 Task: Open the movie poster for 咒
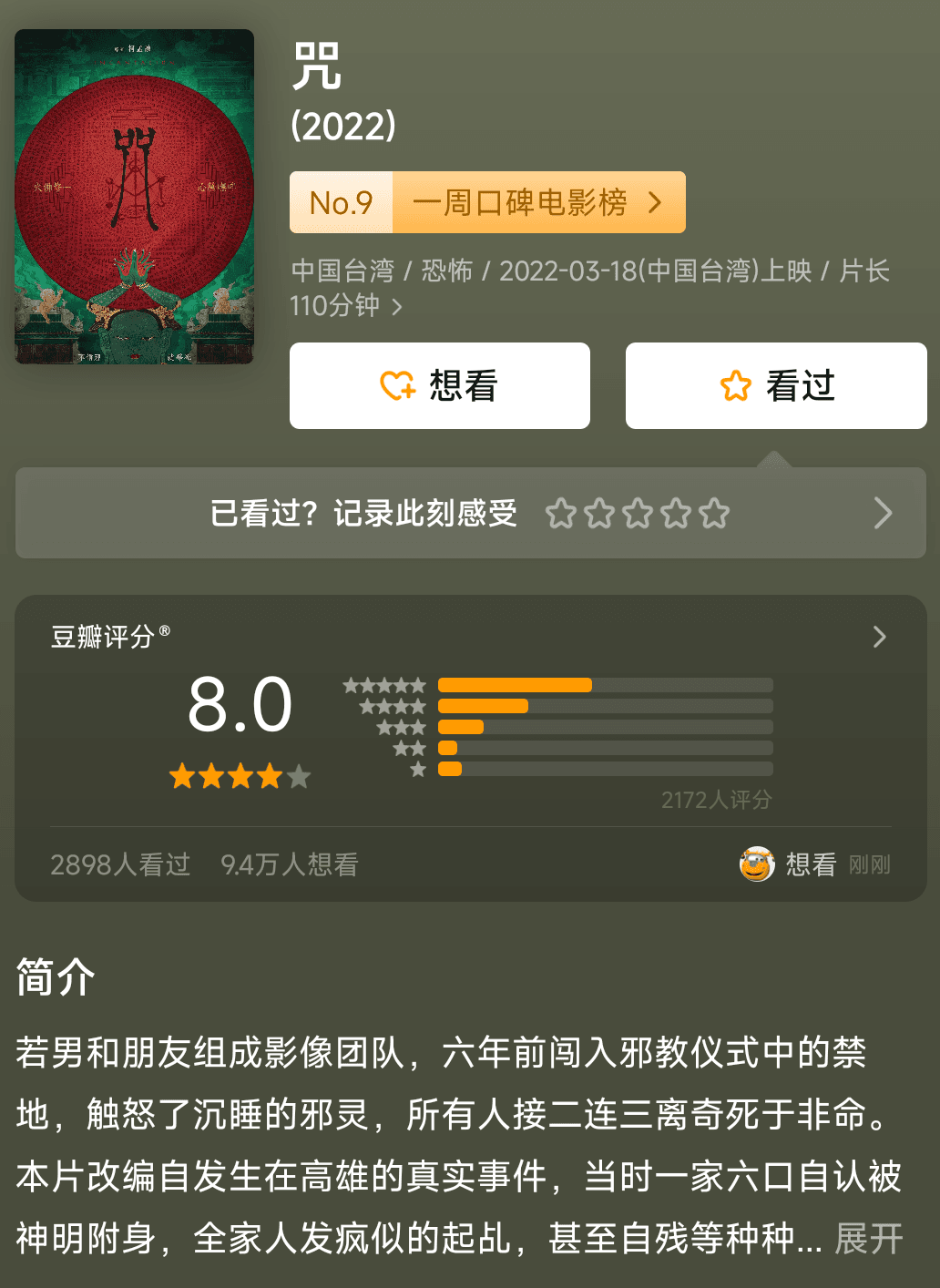click(x=134, y=197)
